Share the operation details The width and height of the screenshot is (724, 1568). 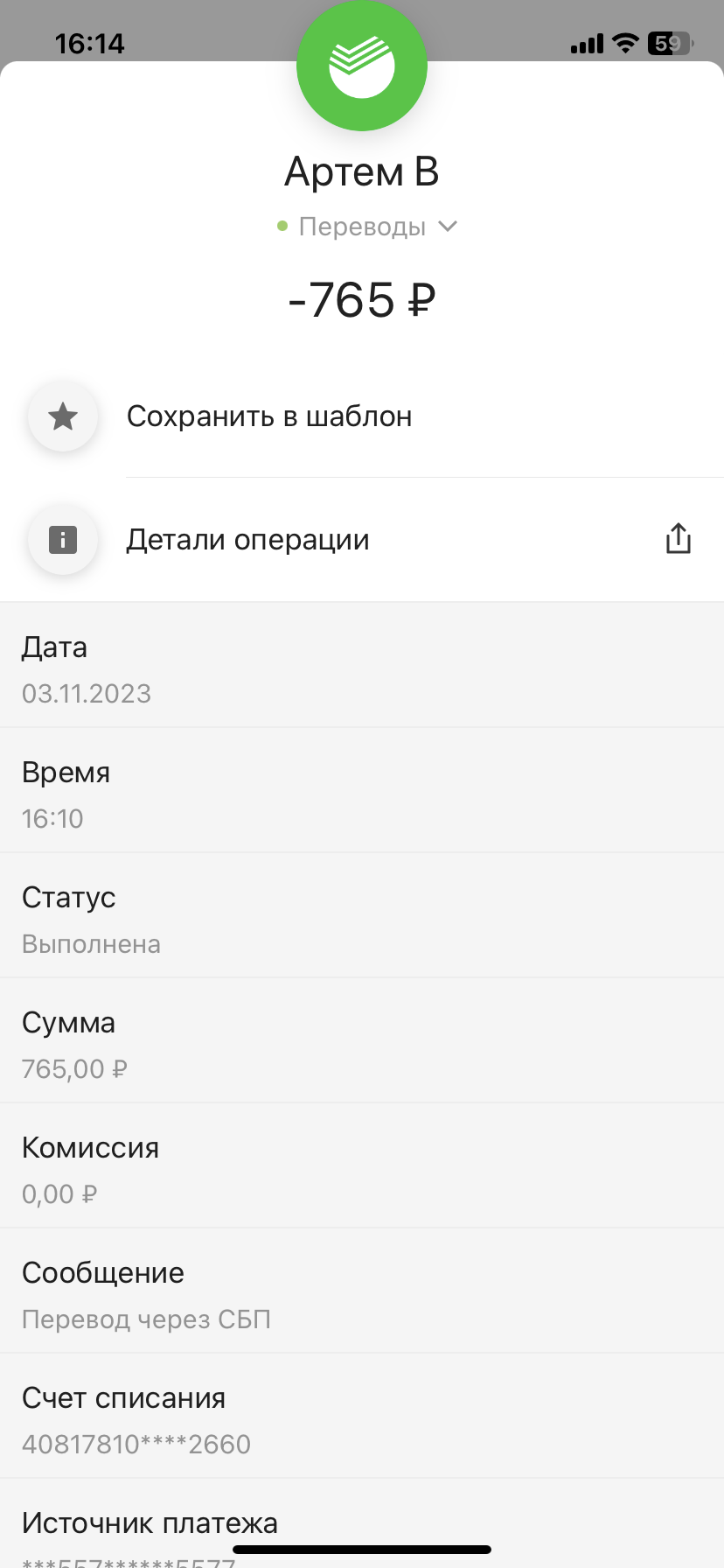[679, 539]
